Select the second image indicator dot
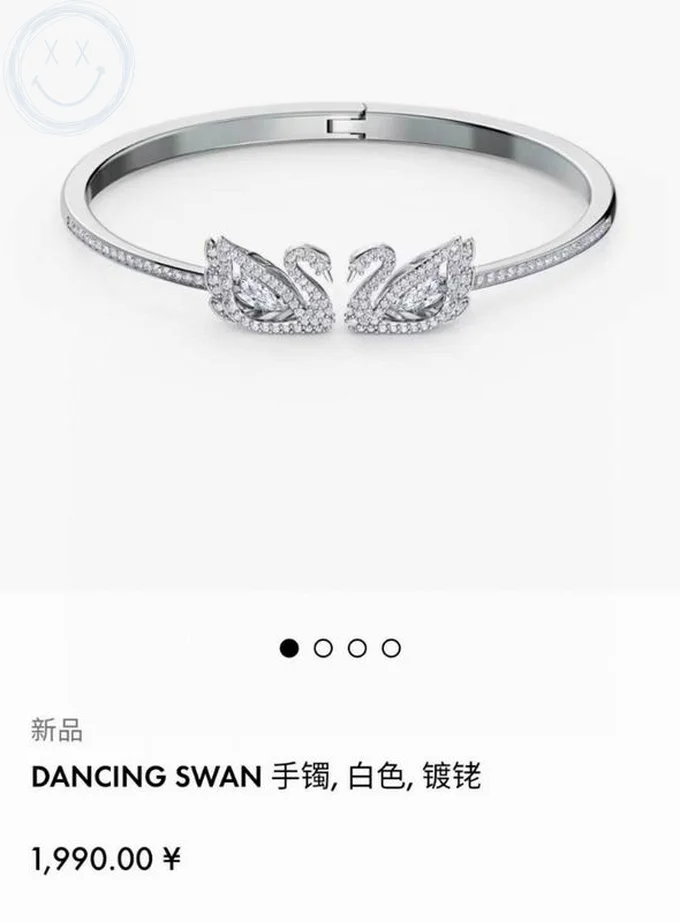Screen dimensions: 680x922 click(x=323, y=648)
